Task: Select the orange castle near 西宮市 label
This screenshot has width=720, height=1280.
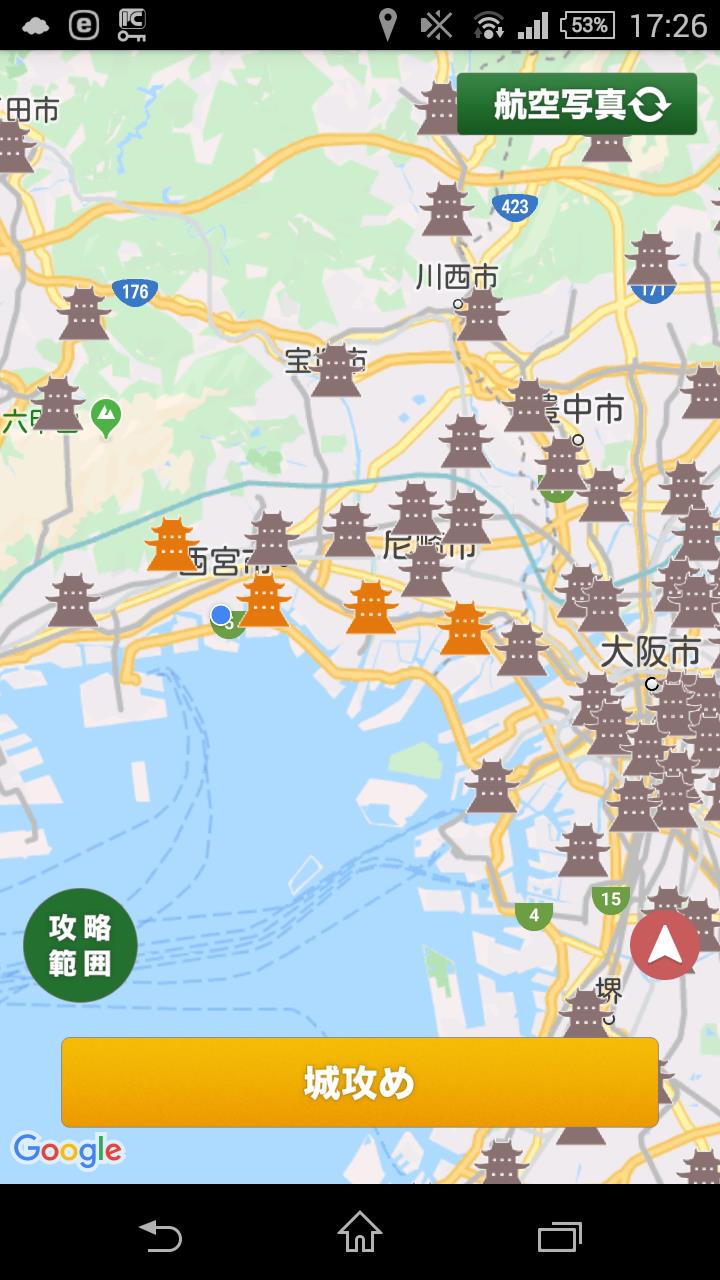Action: [x=172, y=545]
